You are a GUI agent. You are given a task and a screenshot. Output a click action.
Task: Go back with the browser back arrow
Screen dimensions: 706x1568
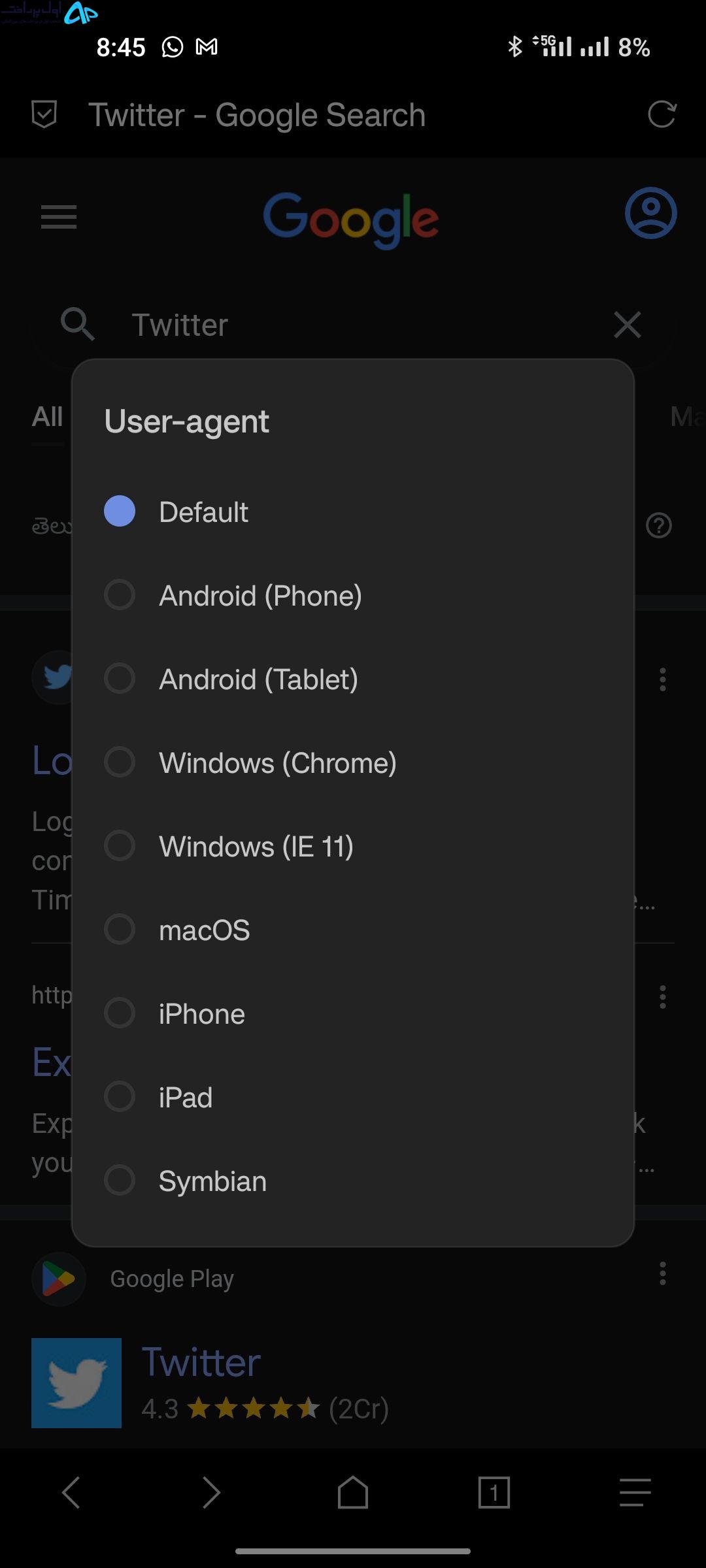[x=71, y=1492]
